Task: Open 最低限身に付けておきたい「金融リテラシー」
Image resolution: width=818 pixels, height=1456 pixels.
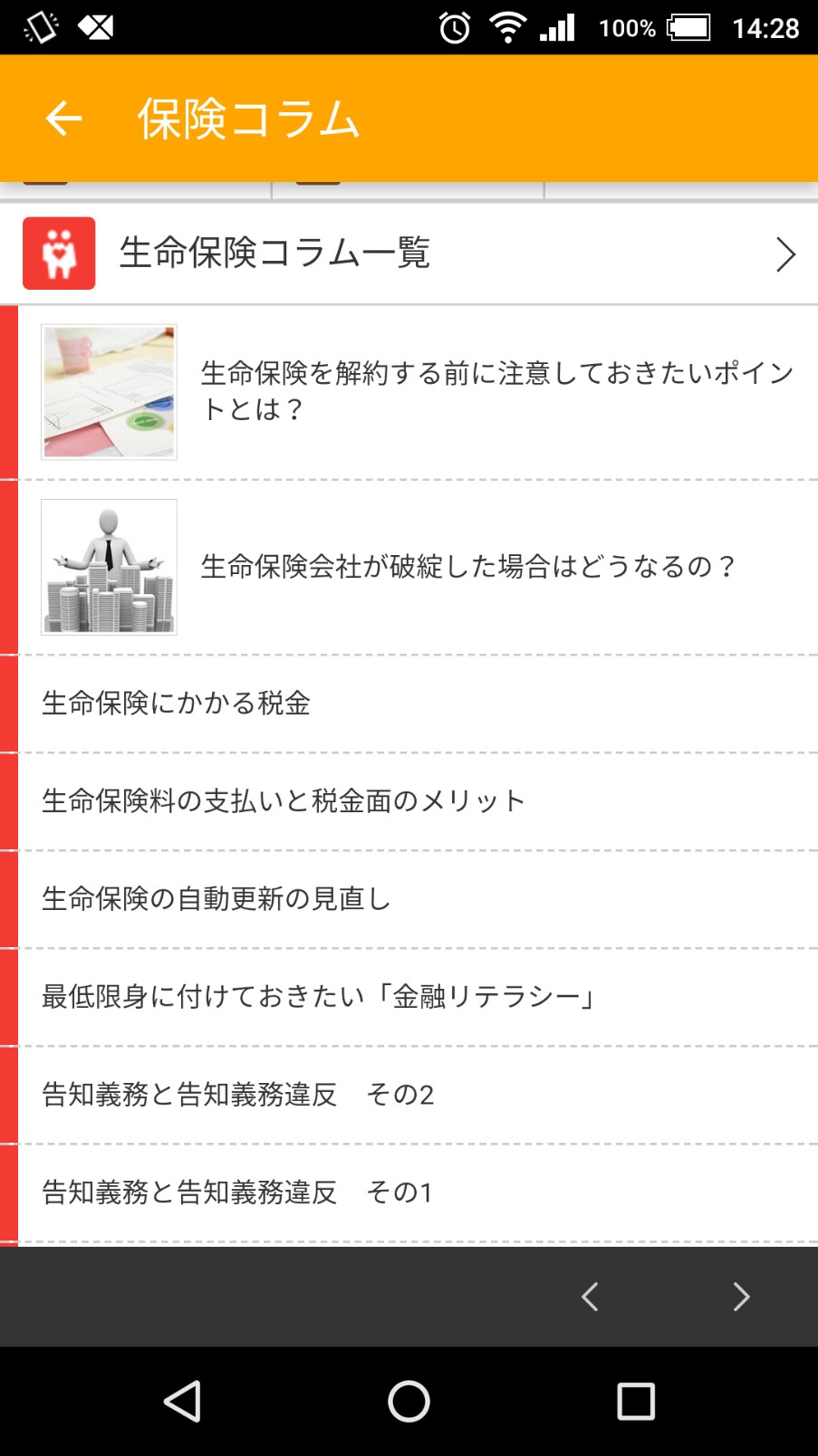Action: coord(318,997)
